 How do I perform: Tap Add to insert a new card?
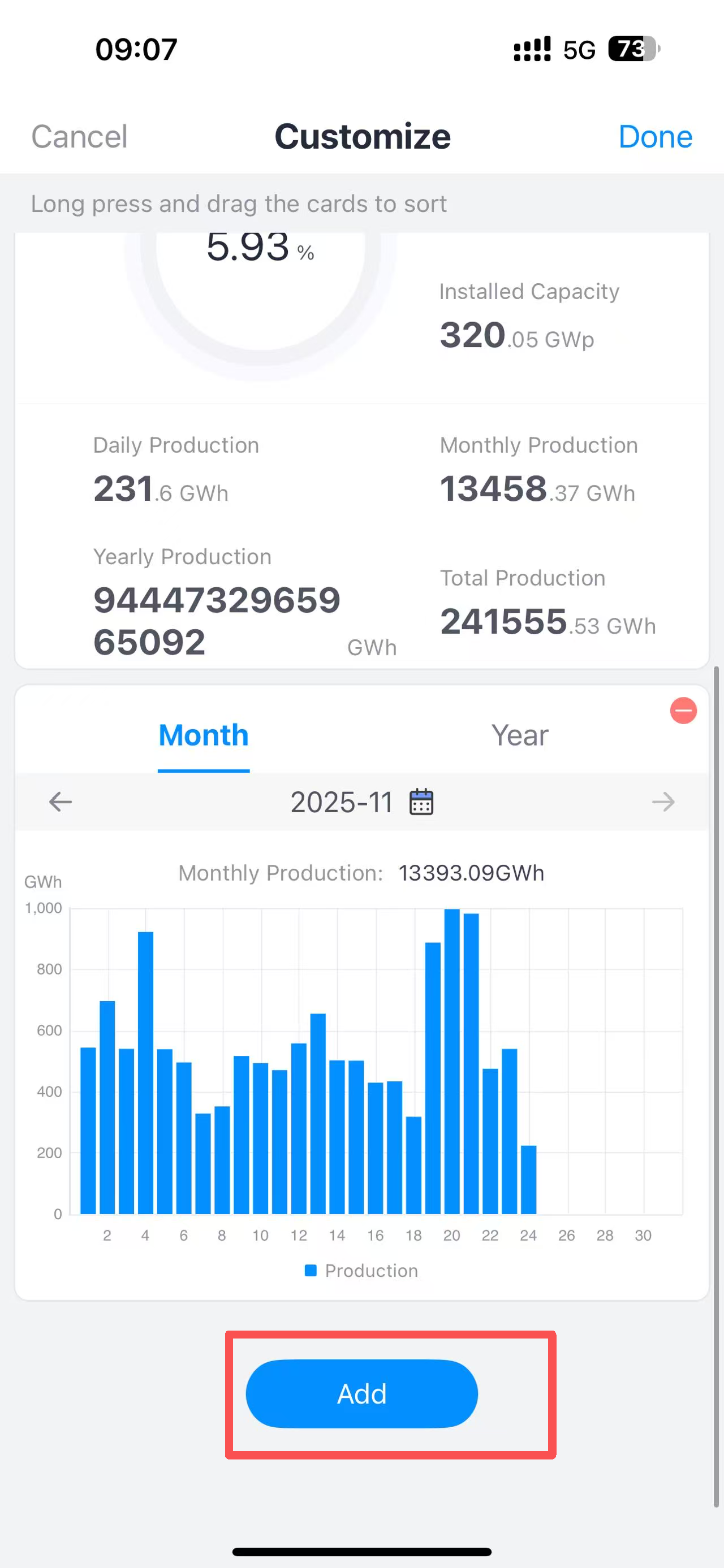pyautogui.click(x=361, y=1394)
